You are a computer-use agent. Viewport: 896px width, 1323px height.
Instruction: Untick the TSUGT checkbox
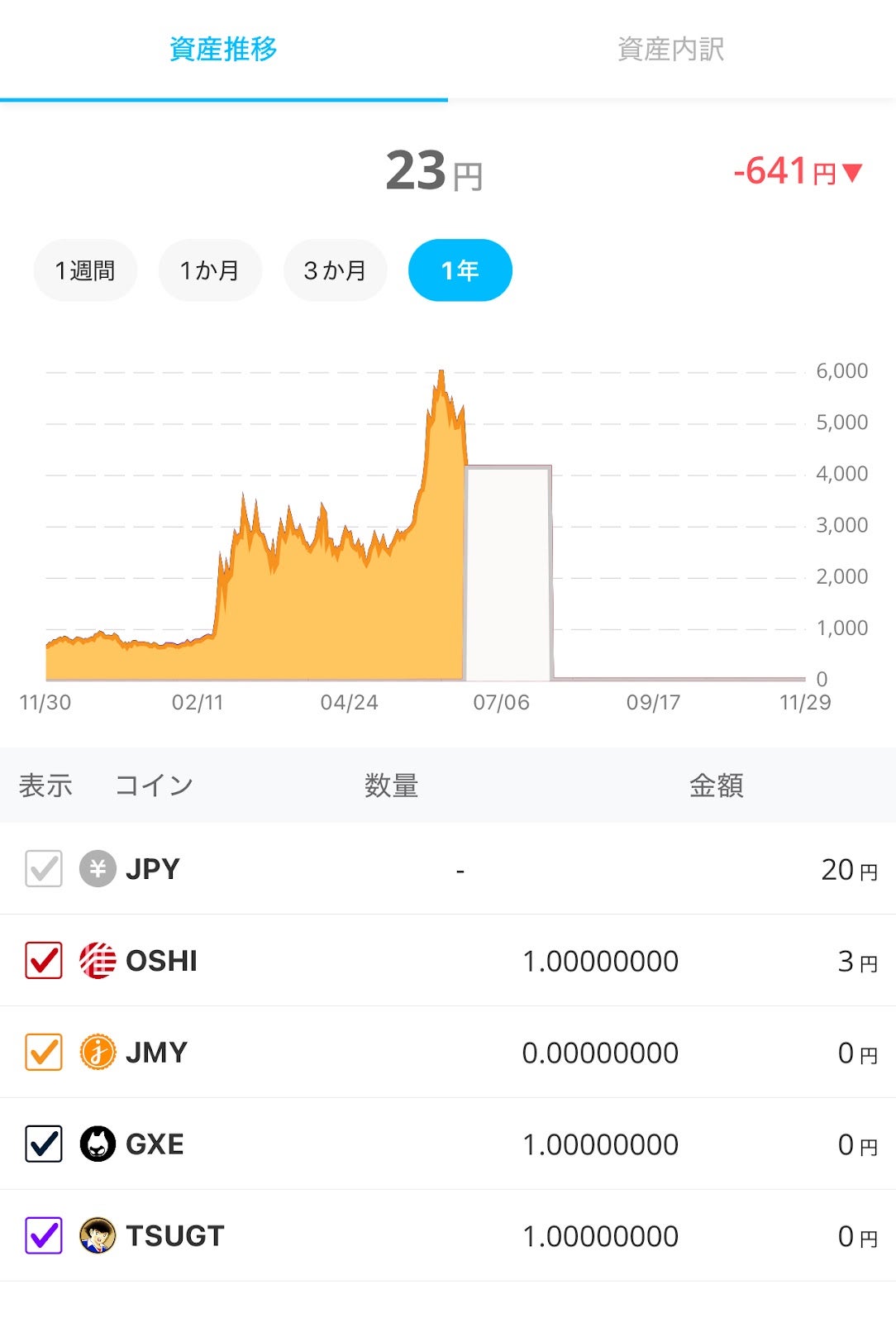44,1235
